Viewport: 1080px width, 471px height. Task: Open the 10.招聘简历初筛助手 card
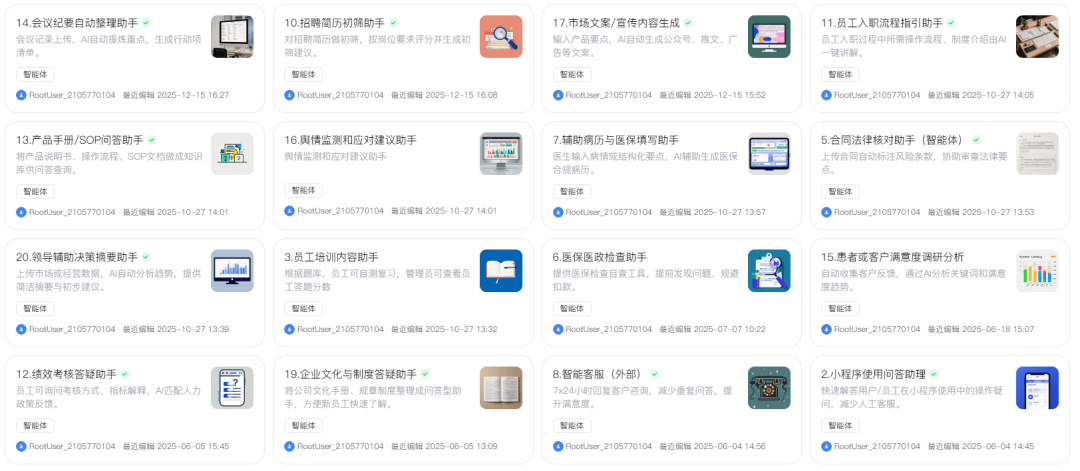tap(334, 22)
